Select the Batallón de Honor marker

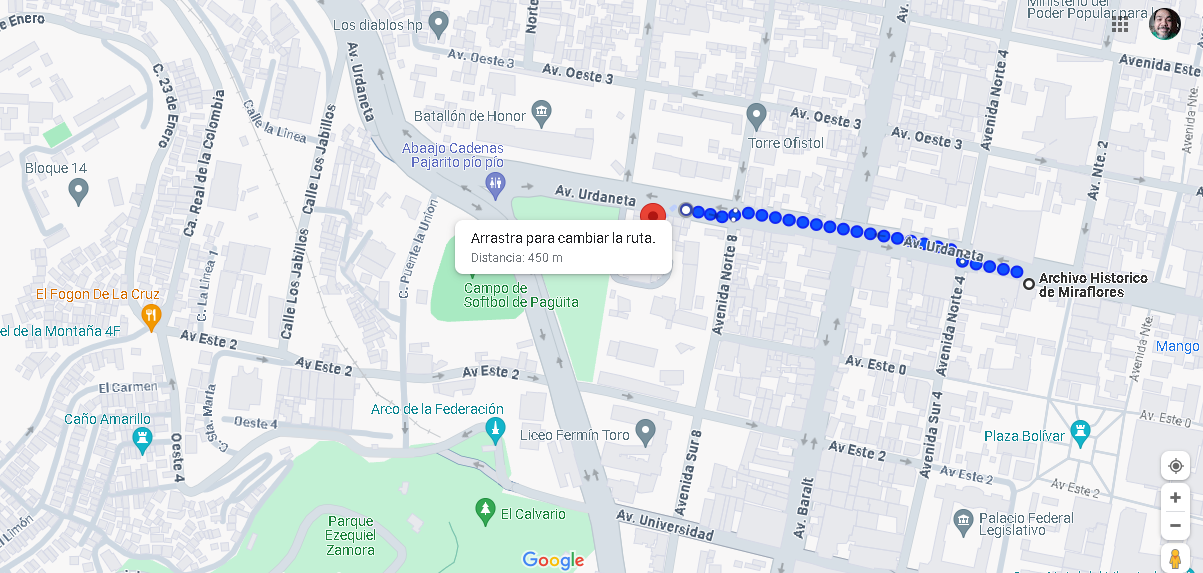[x=541, y=110]
